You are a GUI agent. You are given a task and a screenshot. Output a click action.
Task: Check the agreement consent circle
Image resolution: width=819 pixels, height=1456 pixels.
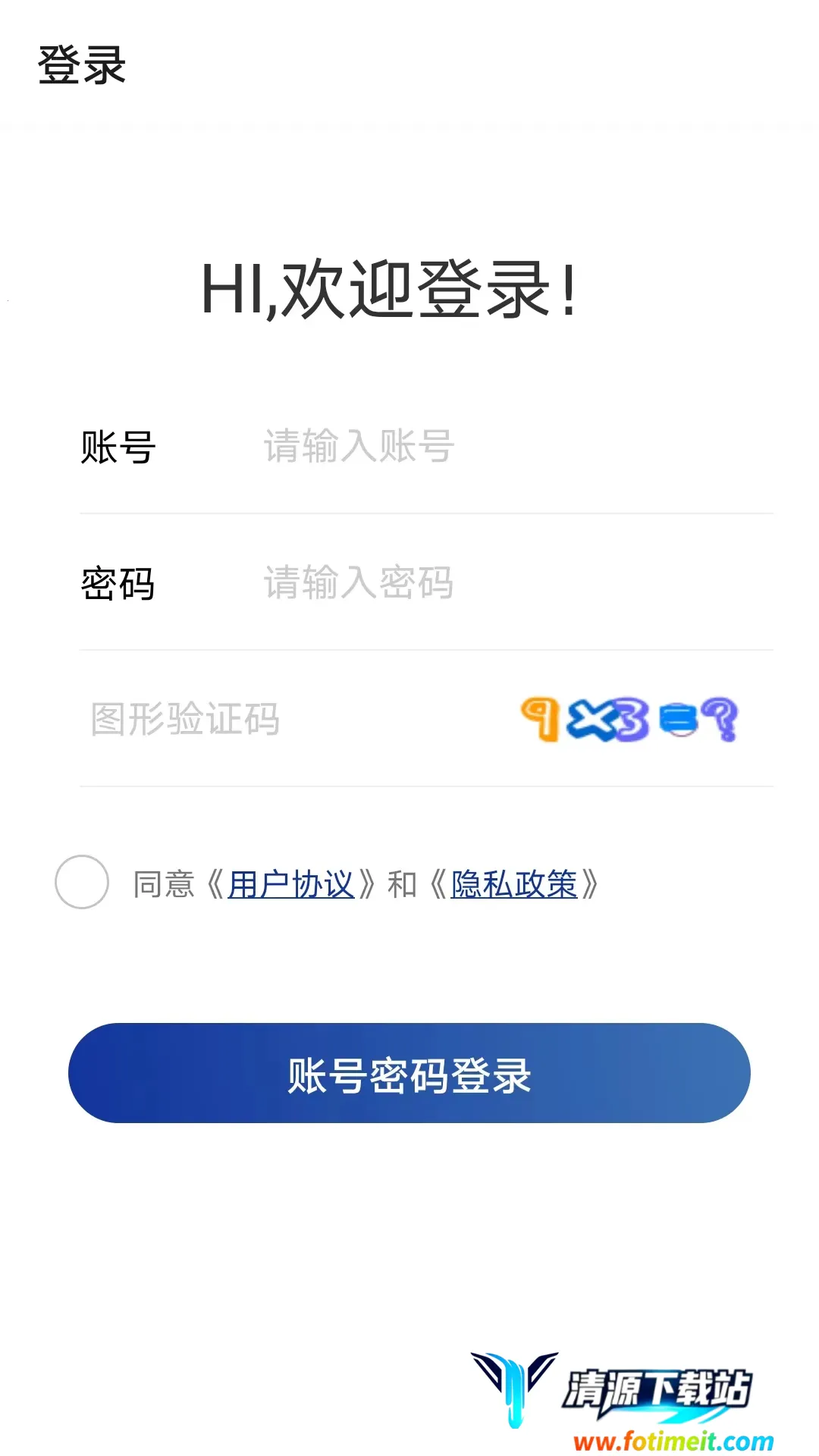82,882
